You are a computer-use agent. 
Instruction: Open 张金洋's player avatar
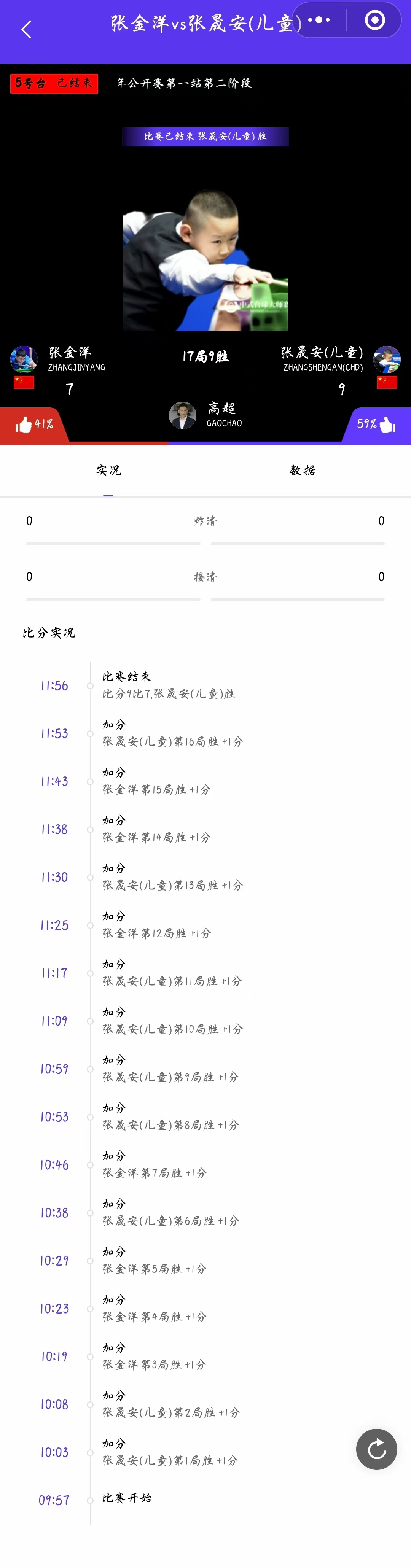(x=24, y=359)
